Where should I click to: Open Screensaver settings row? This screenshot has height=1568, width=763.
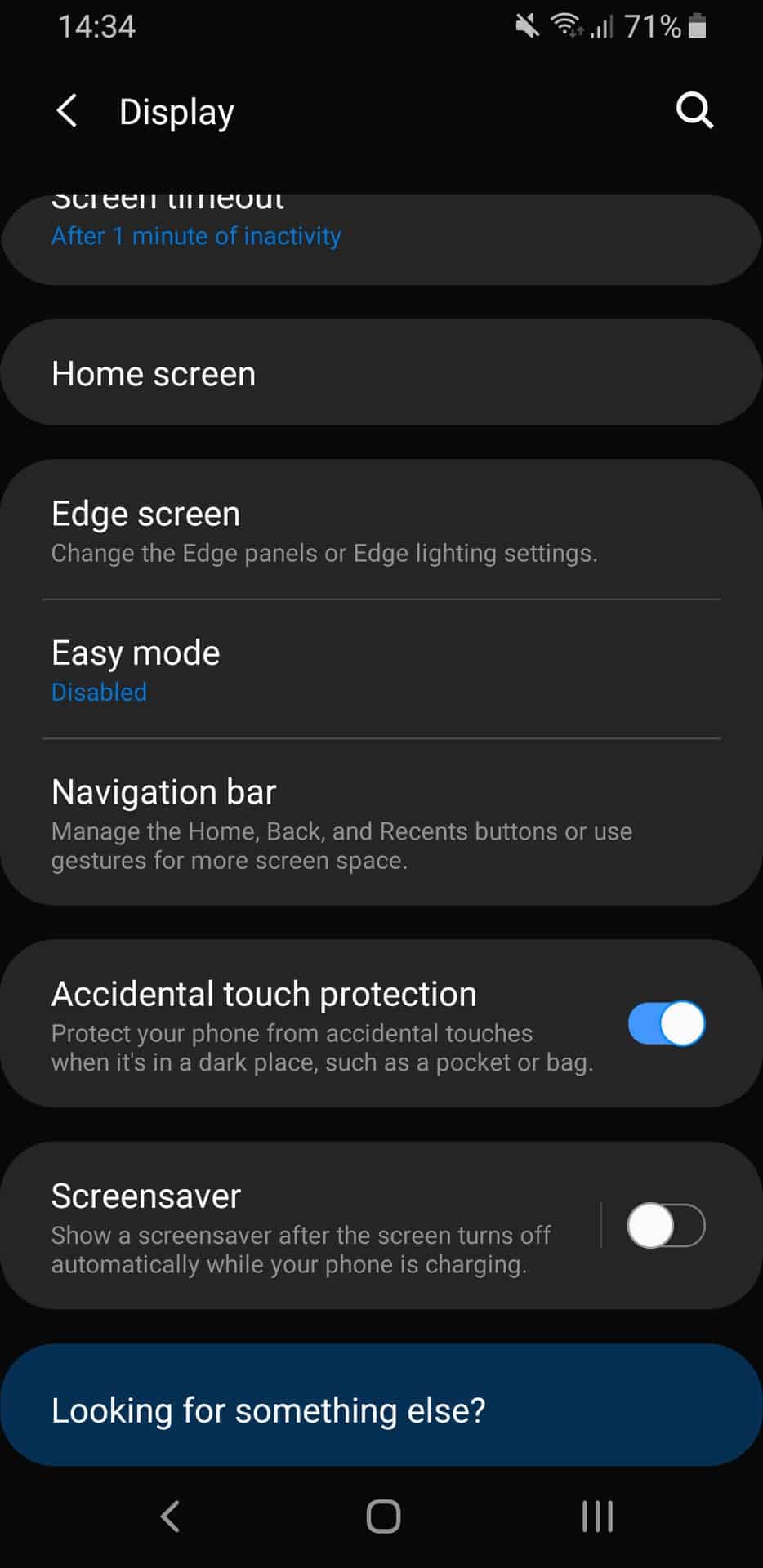point(302,1226)
